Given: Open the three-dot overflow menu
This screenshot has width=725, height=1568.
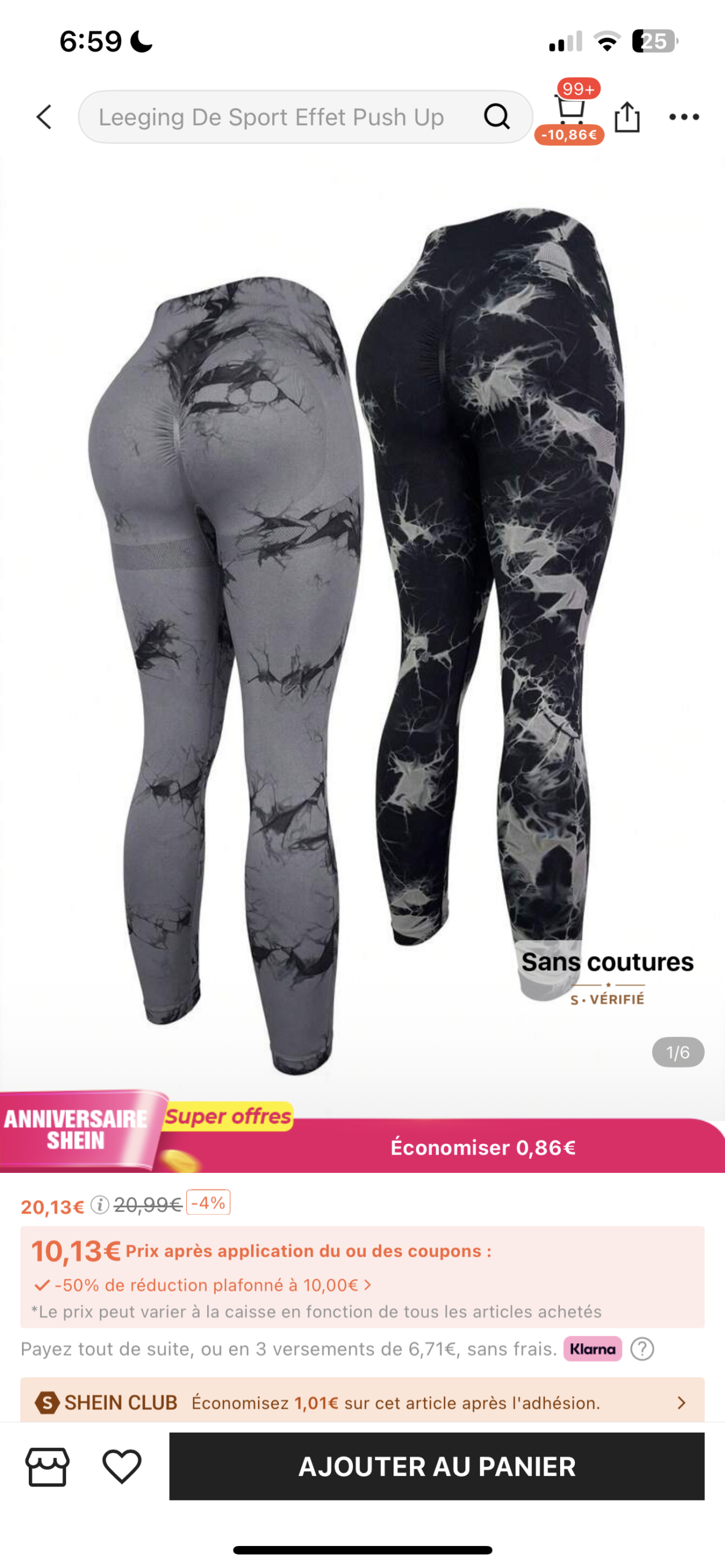Looking at the screenshot, I should pyautogui.click(x=684, y=117).
